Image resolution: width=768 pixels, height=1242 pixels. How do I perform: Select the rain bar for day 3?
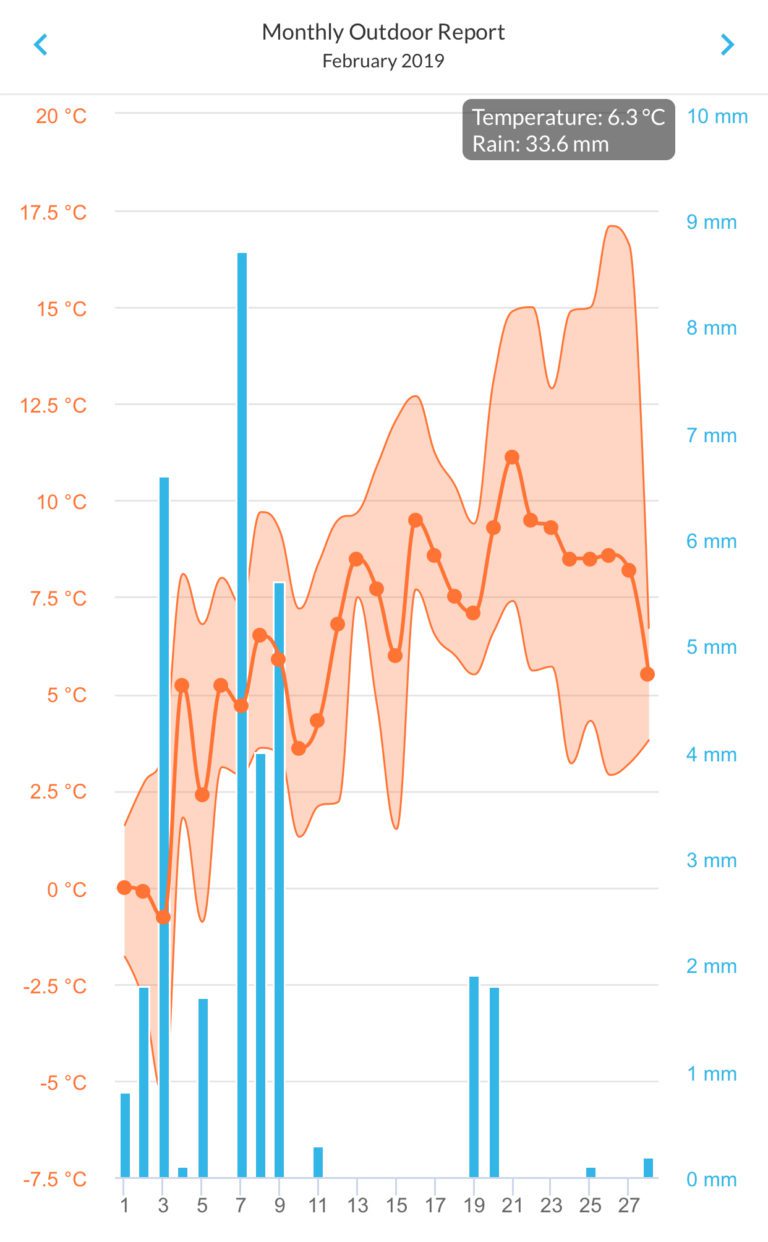[164, 827]
